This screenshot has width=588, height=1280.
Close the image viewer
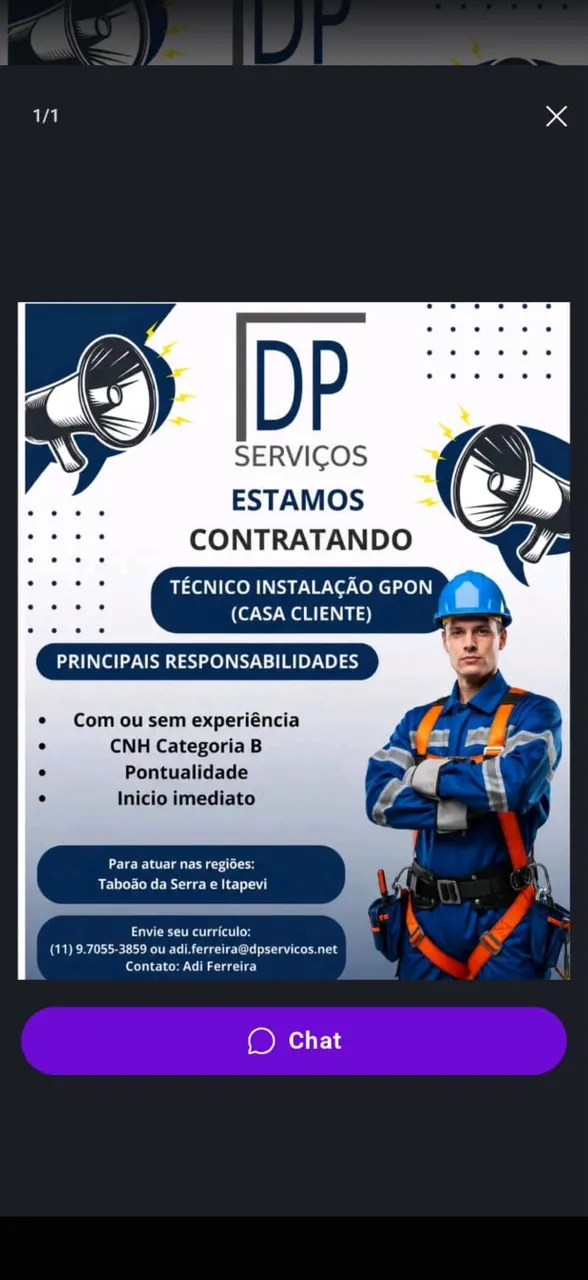pyautogui.click(x=556, y=116)
